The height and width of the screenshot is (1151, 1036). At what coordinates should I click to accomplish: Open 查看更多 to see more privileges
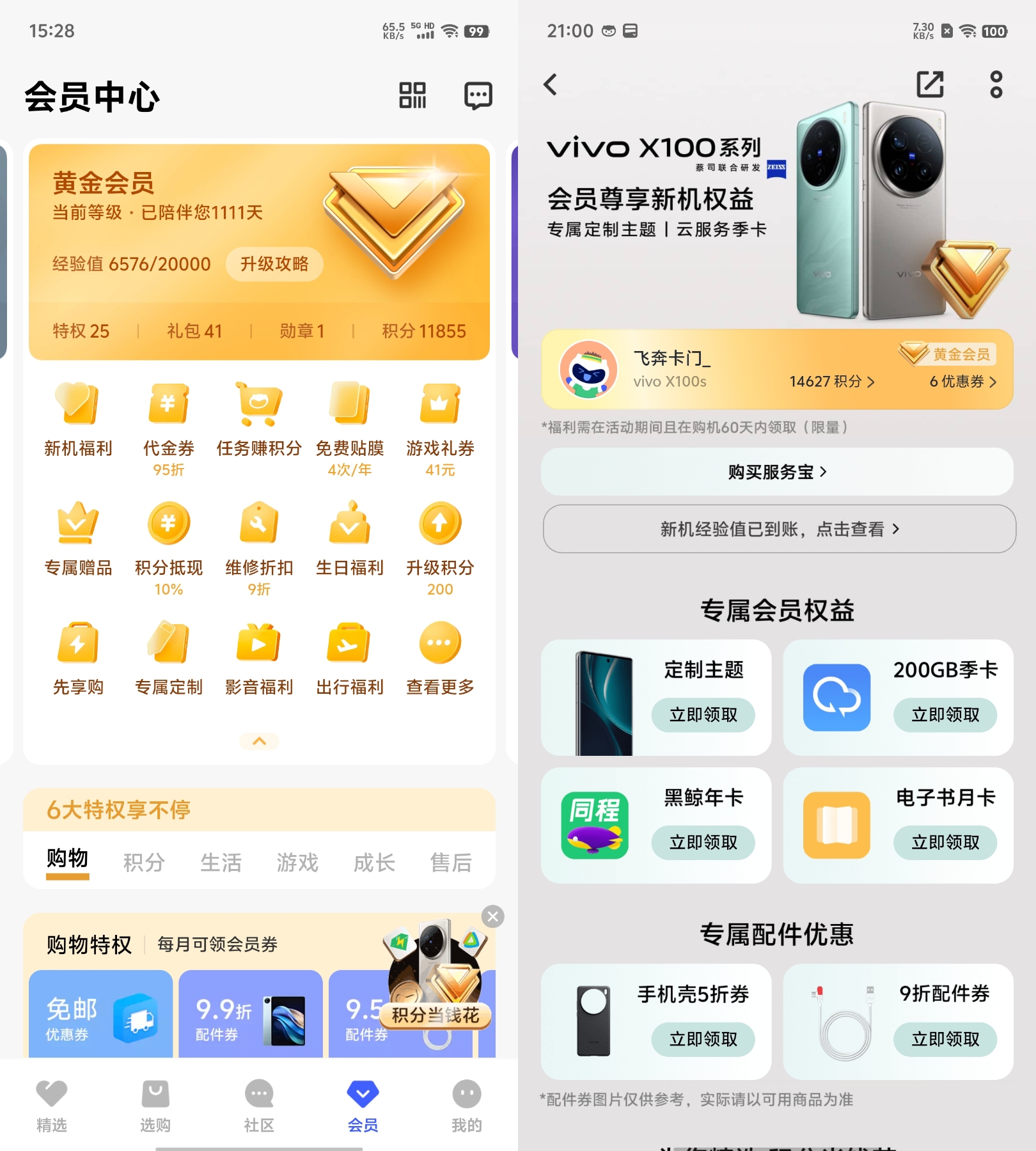click(x=440, y=657)
